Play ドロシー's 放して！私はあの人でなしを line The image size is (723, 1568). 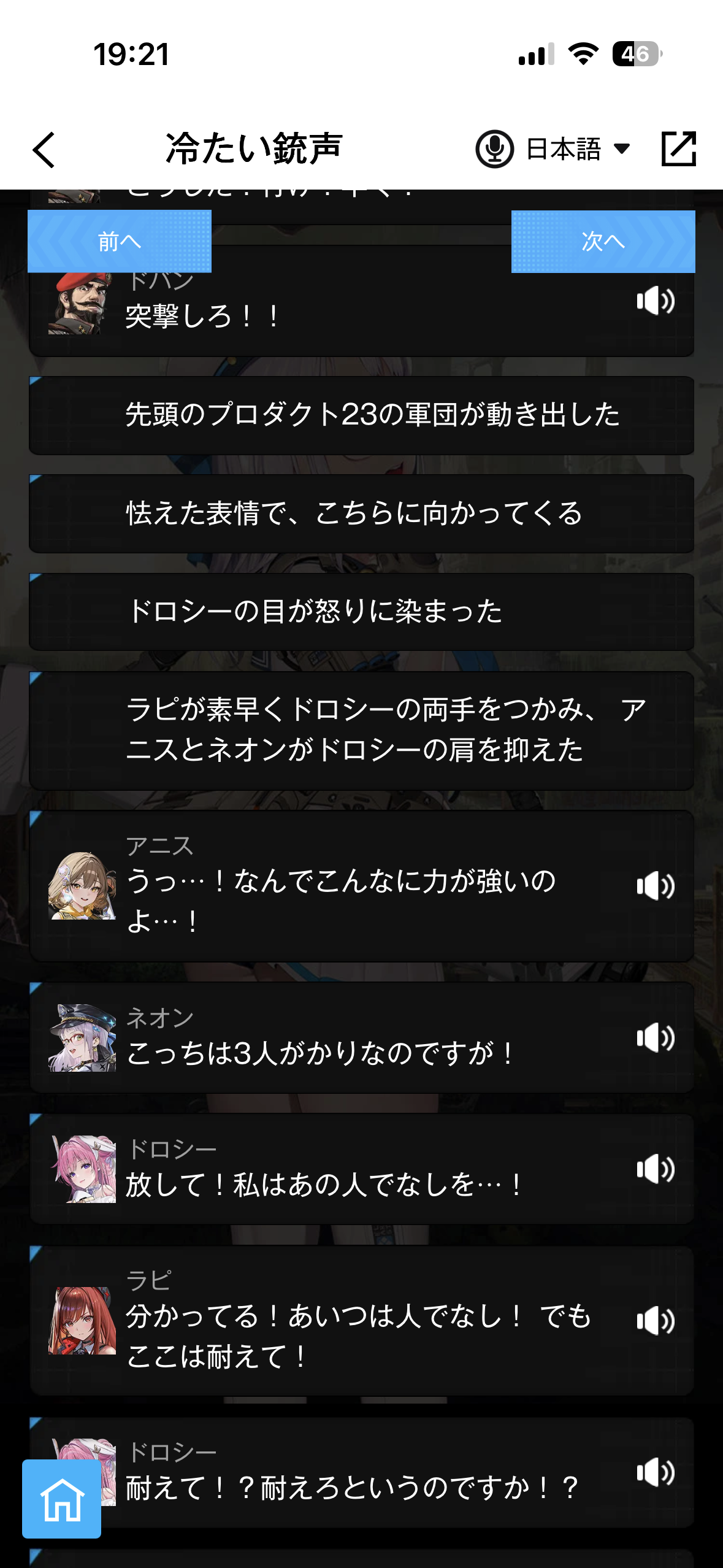pos(655,1169)
